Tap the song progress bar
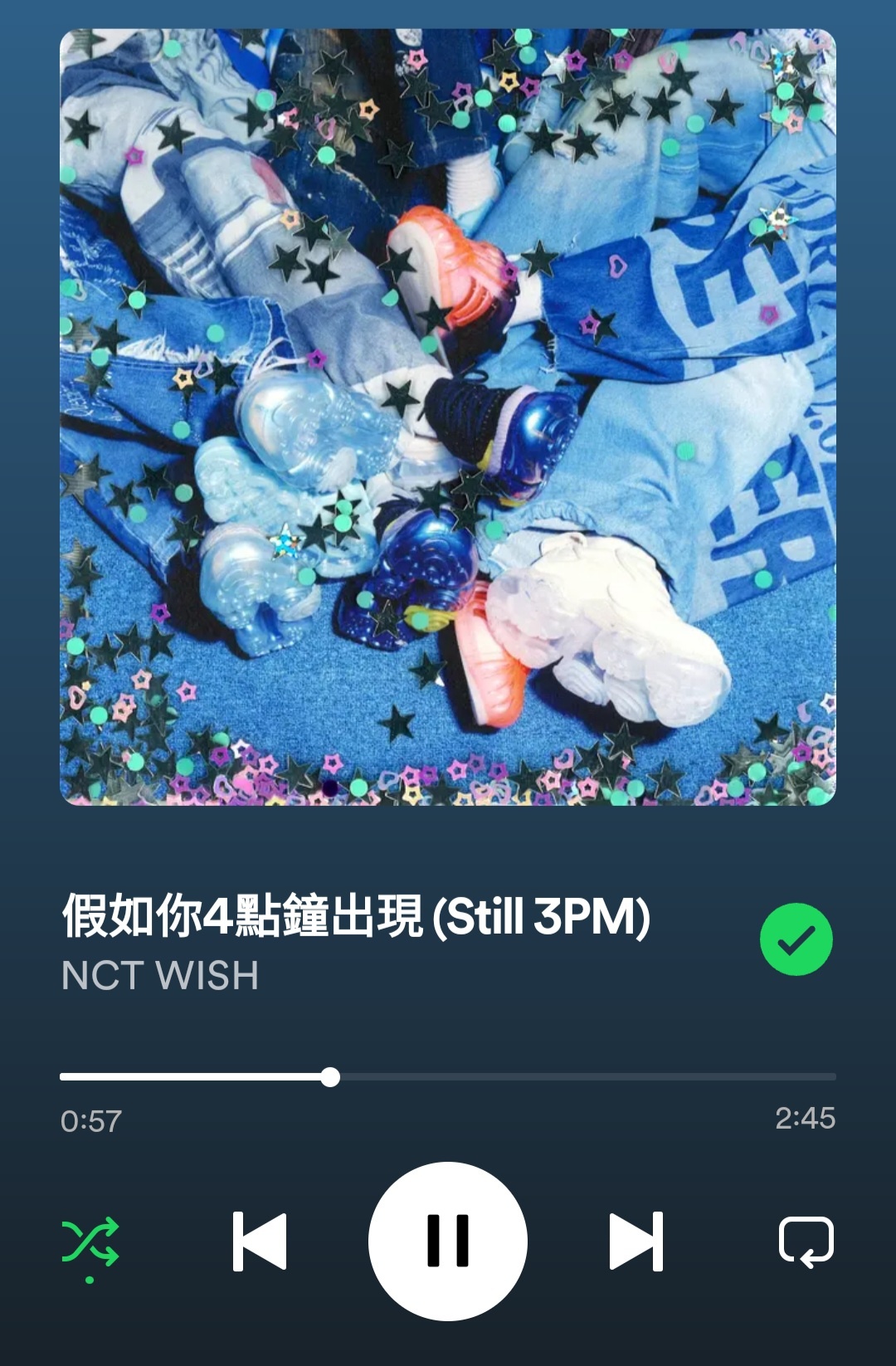This screenshot has height=1366, width=896. point(448,1077)
